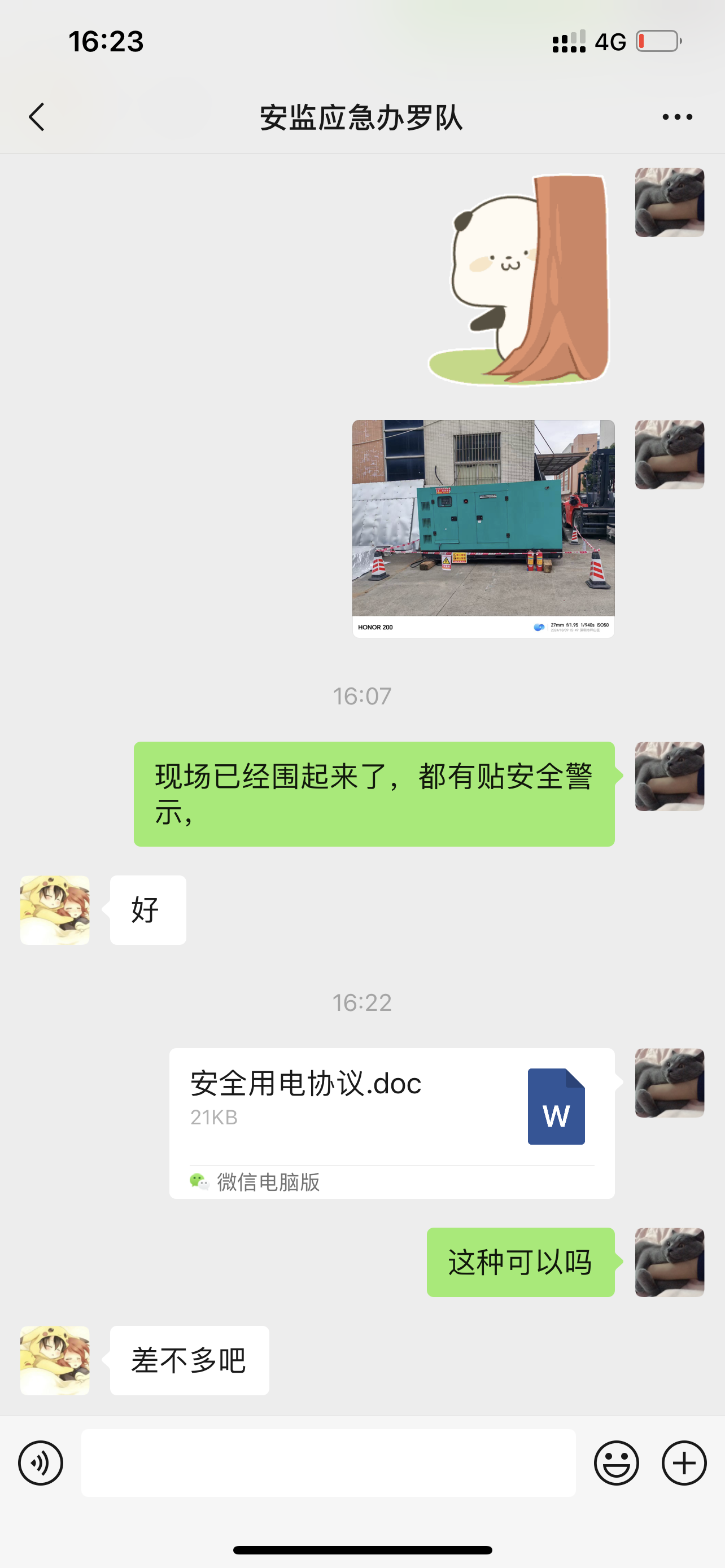Focus the message text field
The image size is (725, 1568).
328,1462
